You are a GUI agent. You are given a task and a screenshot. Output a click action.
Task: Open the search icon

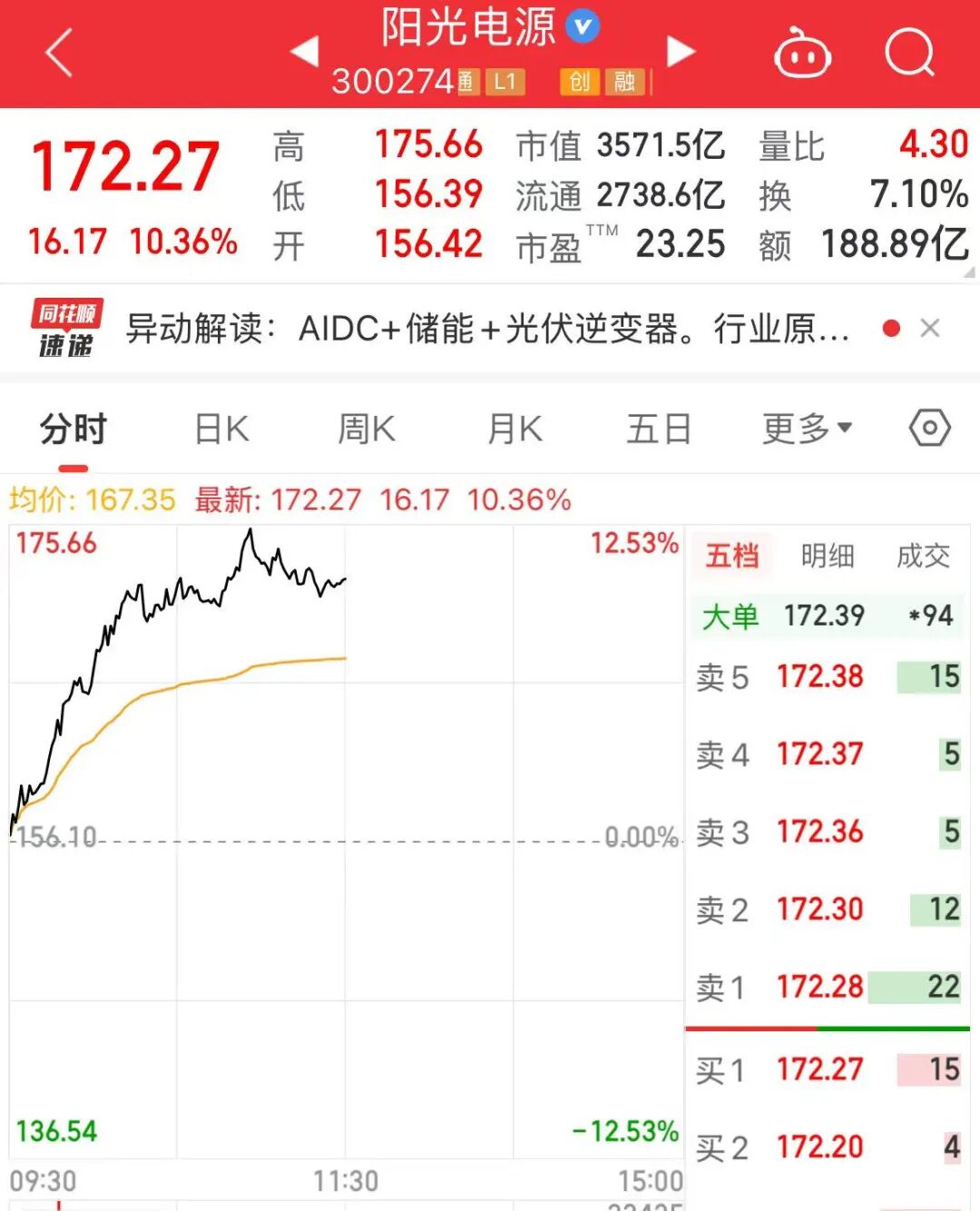[909, 53]
